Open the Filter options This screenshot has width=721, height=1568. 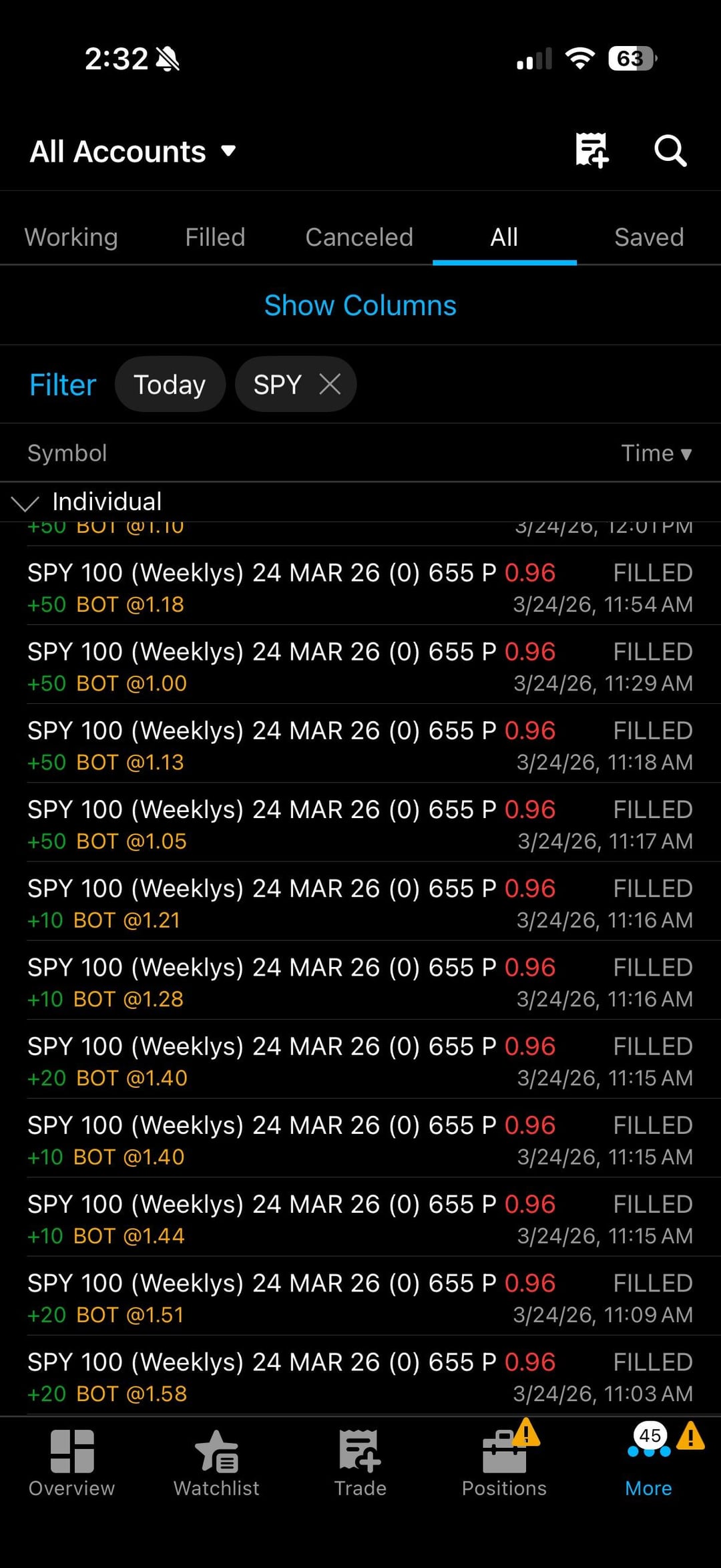click(x=63, y=385)
